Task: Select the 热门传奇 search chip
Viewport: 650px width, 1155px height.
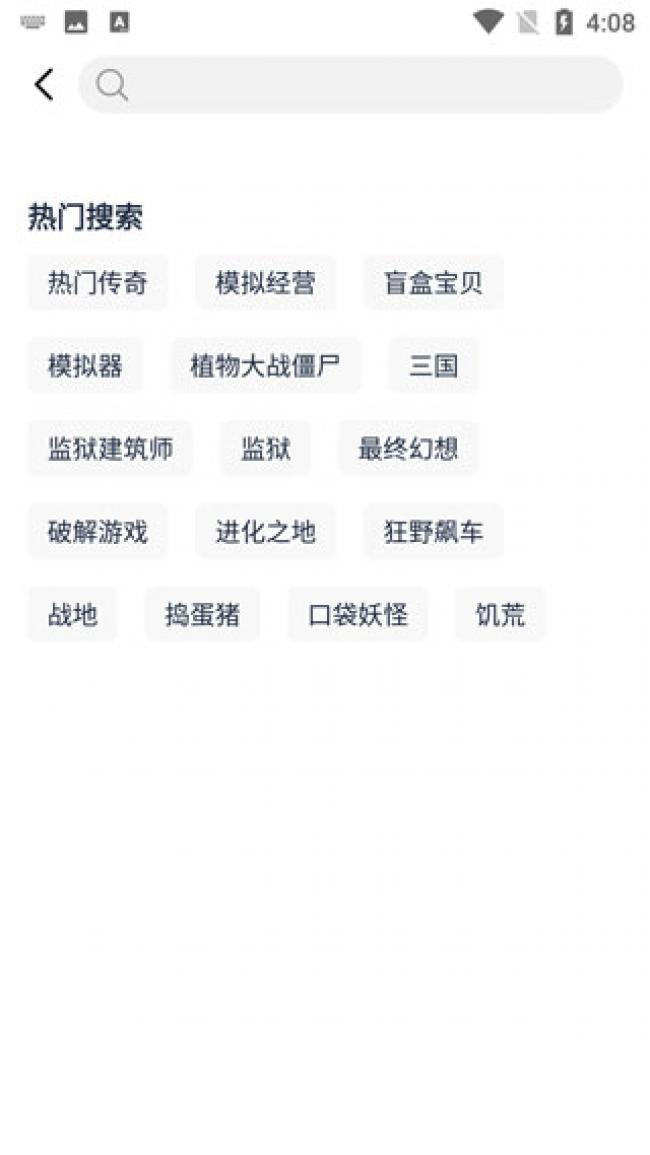Action: tap(97, 283)
